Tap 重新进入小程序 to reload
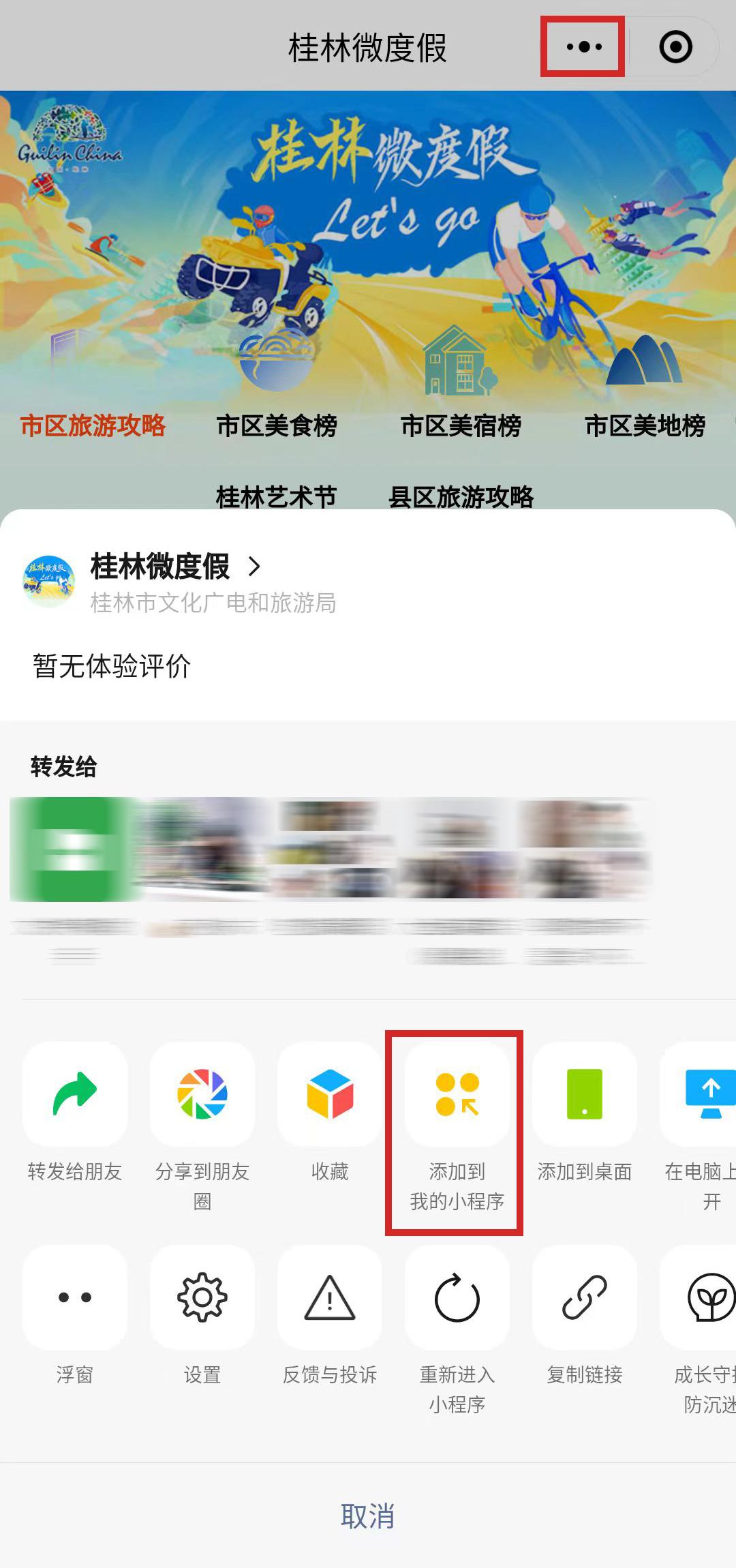The image size is (736, 1568). point(457,1297)
